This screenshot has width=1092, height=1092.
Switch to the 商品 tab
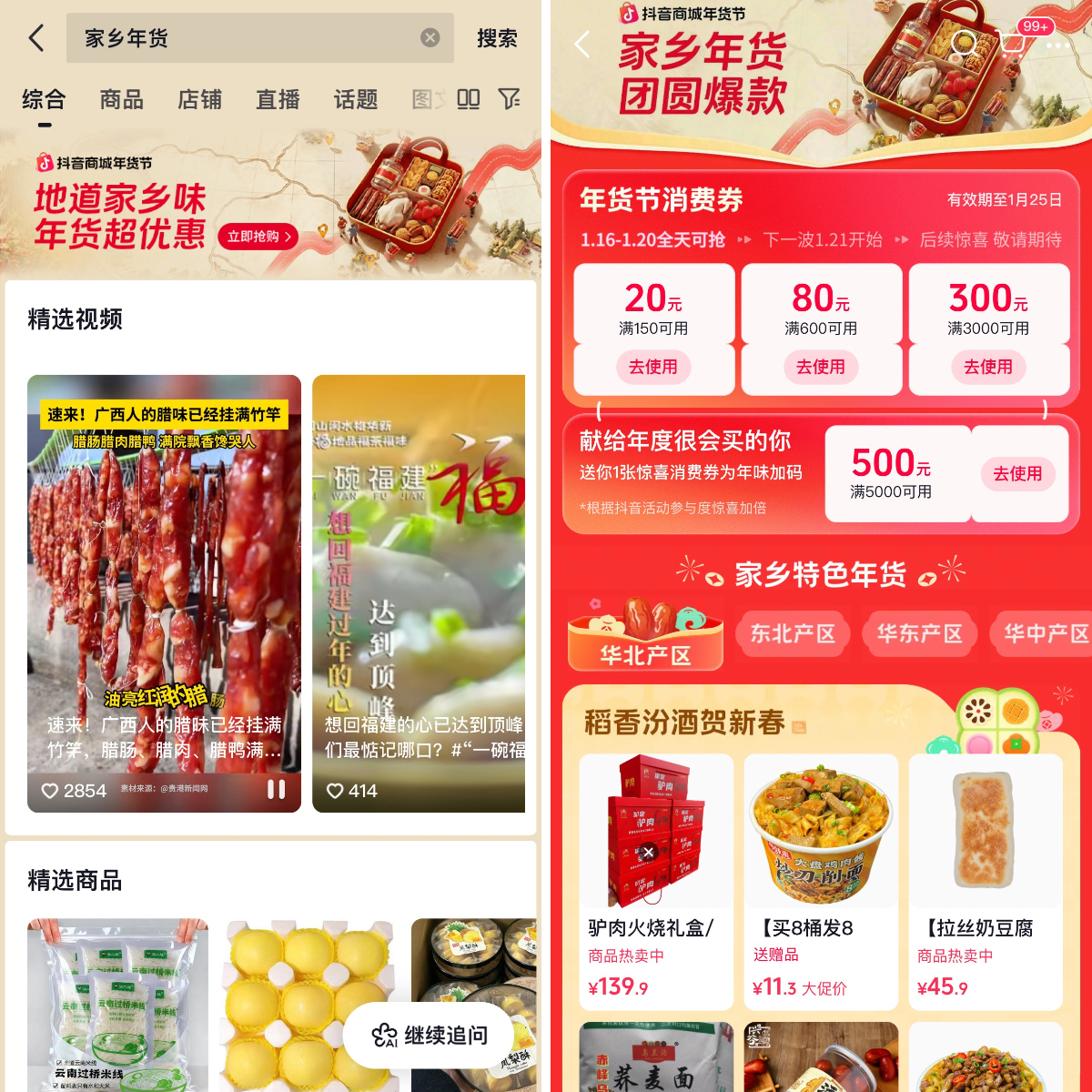[122, 99]
